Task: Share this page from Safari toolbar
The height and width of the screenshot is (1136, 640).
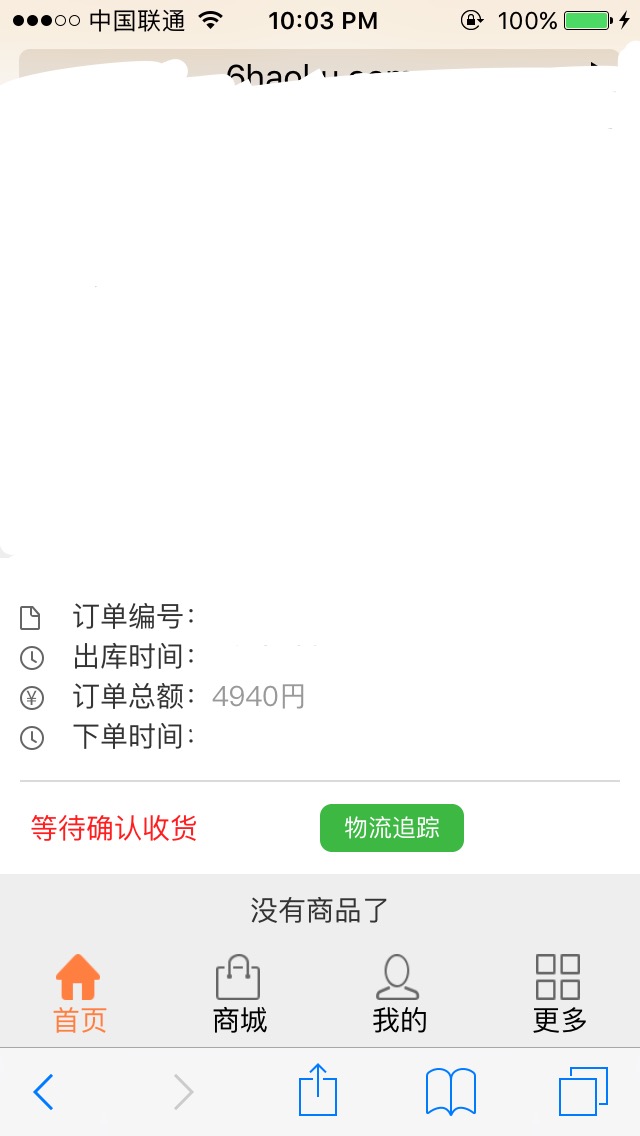Action: 318,1090
